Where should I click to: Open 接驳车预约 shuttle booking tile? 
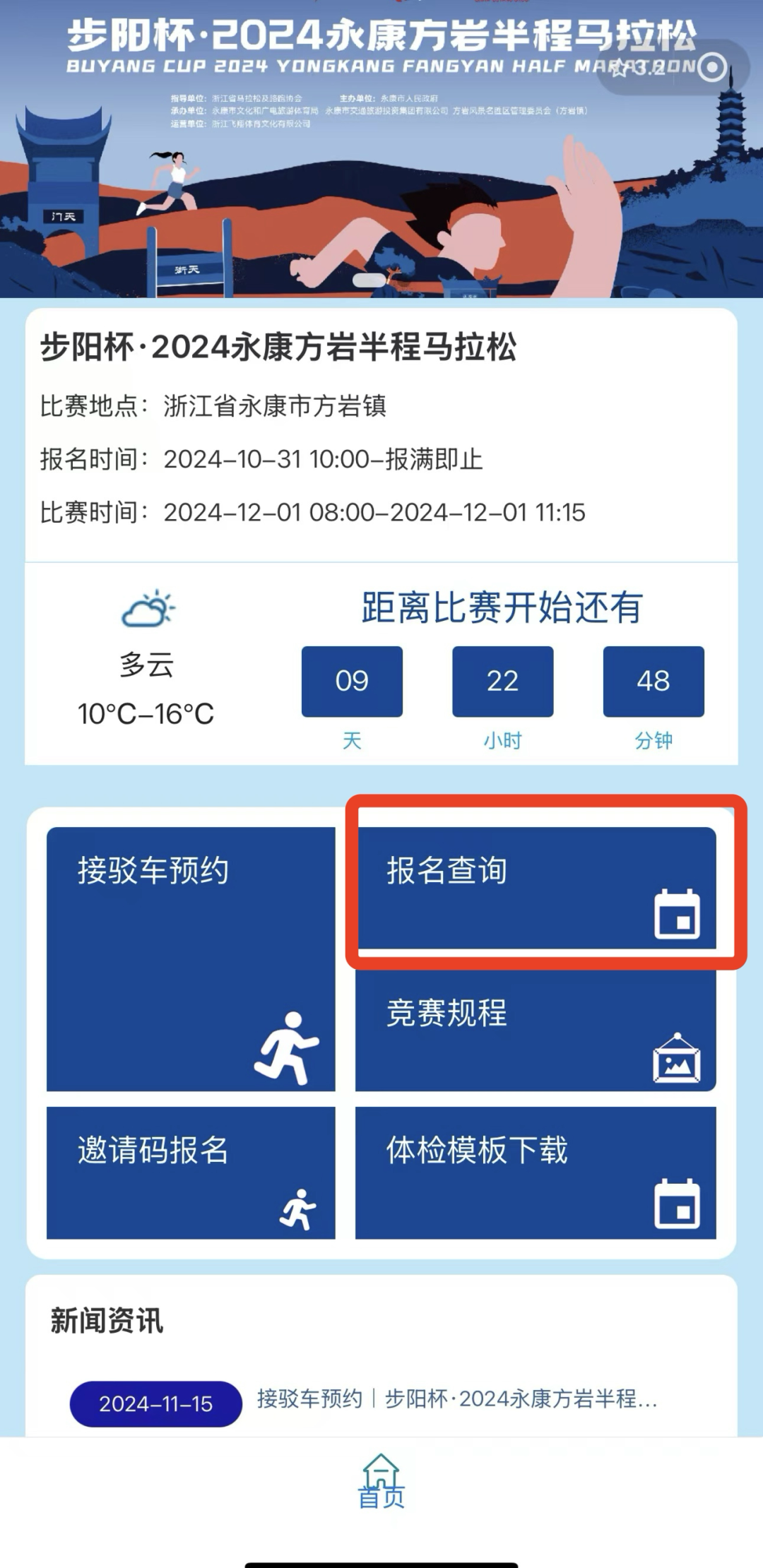(191, 958)
